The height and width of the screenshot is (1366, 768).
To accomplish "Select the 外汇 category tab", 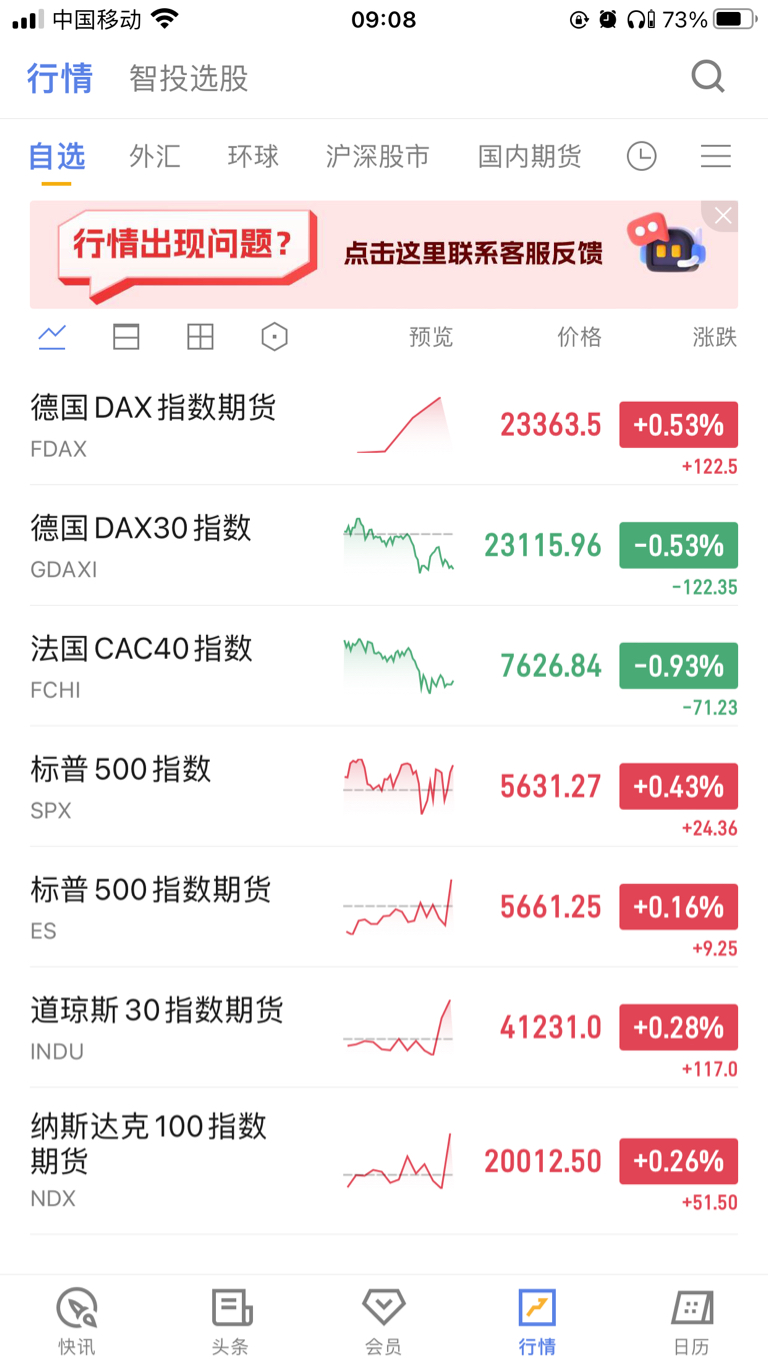I will (155, 156).
